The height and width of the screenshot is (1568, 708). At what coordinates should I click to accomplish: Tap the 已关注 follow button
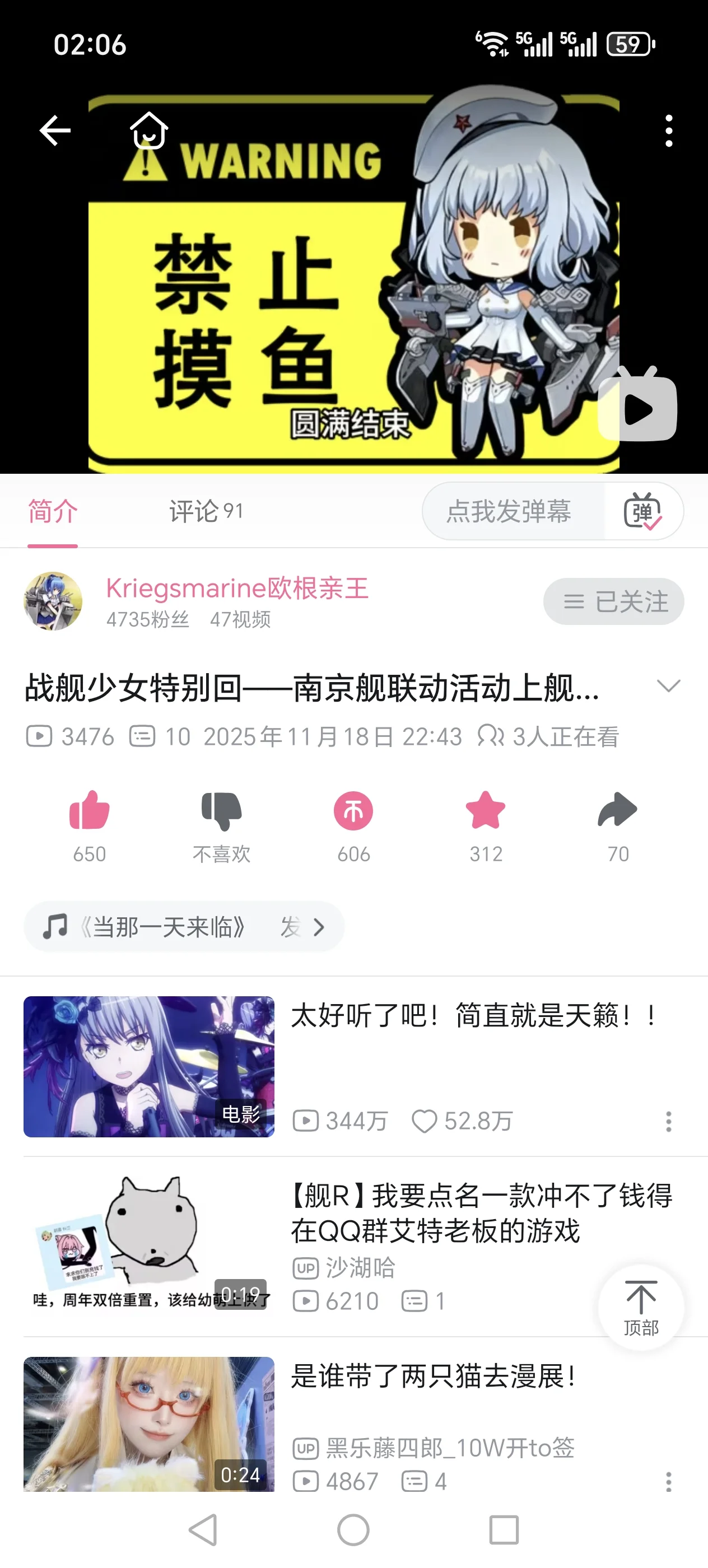[x=613, y=601]
